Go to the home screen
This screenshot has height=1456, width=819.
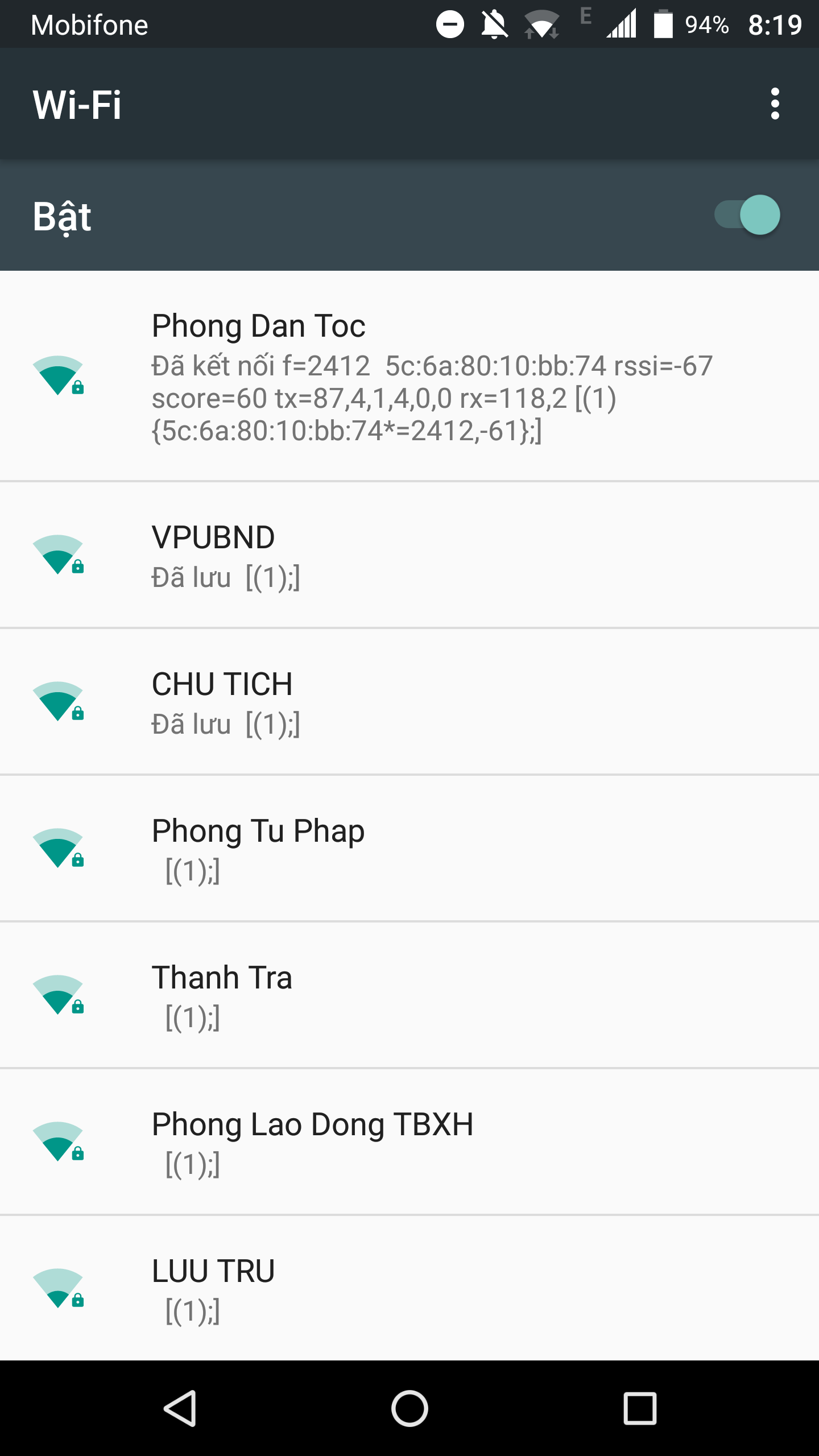pos(409,1408)
